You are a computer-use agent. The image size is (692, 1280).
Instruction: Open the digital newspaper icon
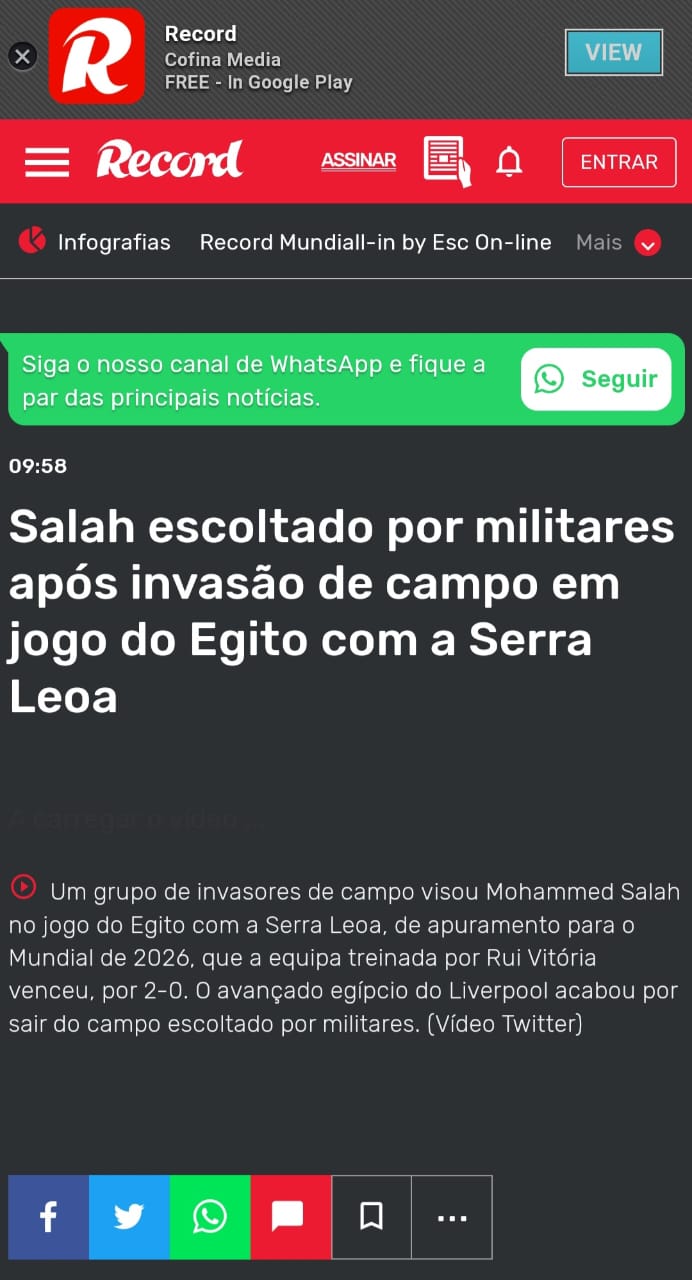pos(446,161)
